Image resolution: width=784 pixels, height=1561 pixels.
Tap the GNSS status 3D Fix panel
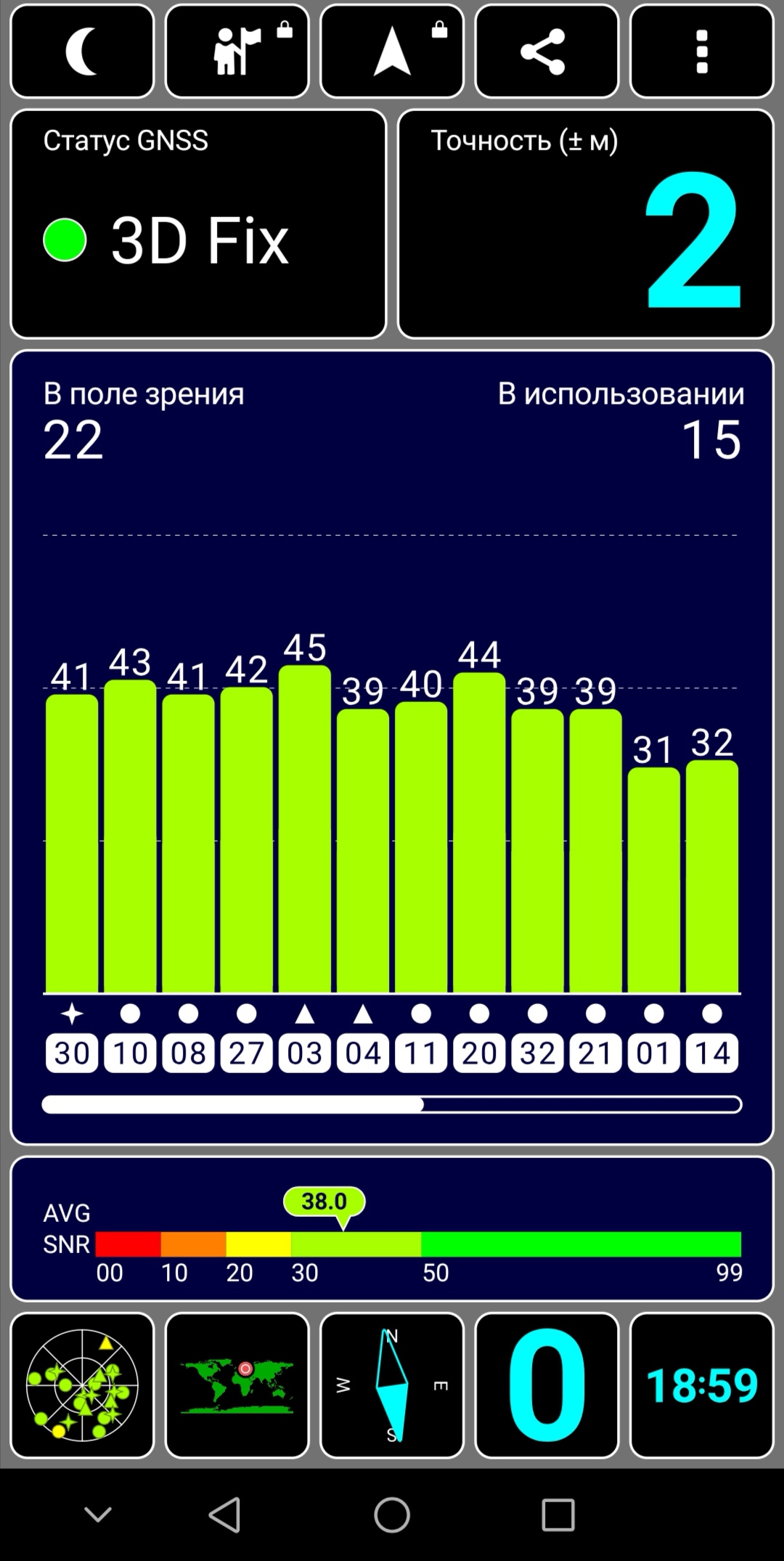click(x=198, y=224)
